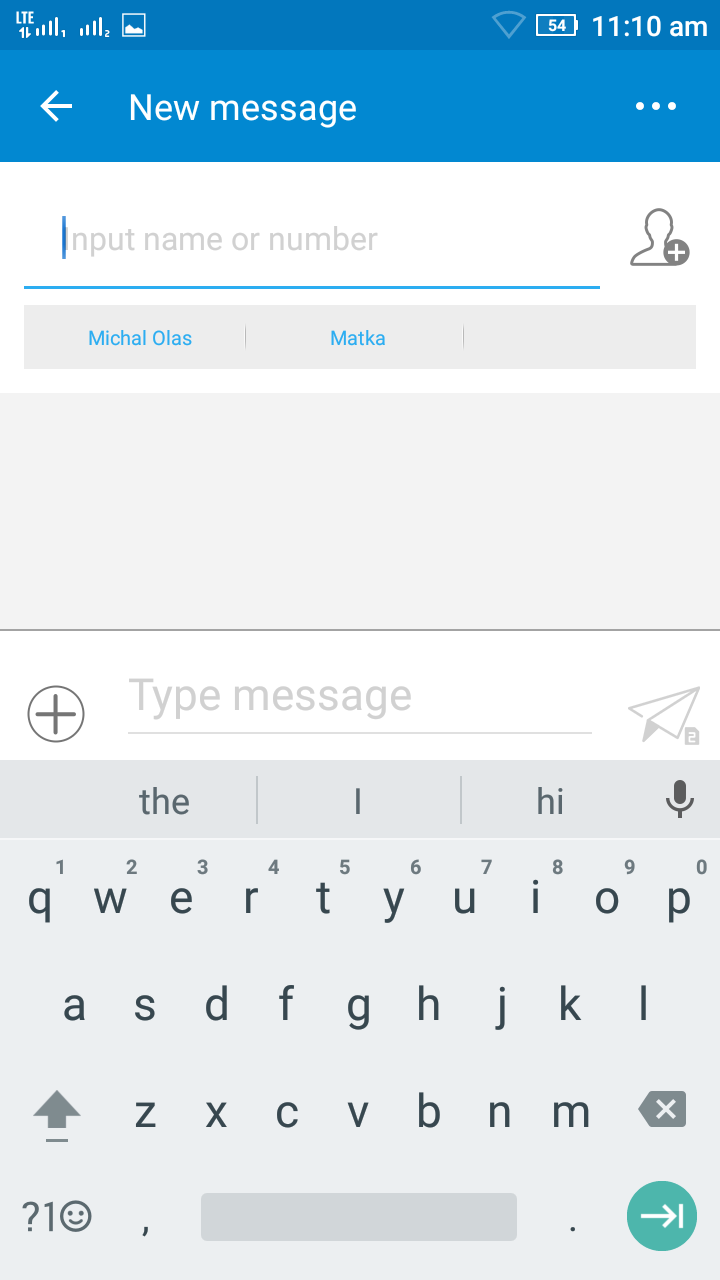This screenshot has width=720, height=1280.
Task: Choose suggested recipient Matka
Action: 358,338
